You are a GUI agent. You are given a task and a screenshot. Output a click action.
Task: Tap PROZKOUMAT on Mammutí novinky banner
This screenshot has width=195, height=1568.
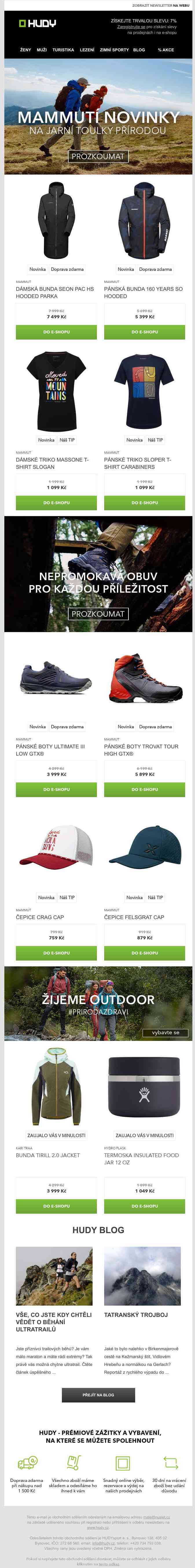[98, 157]
